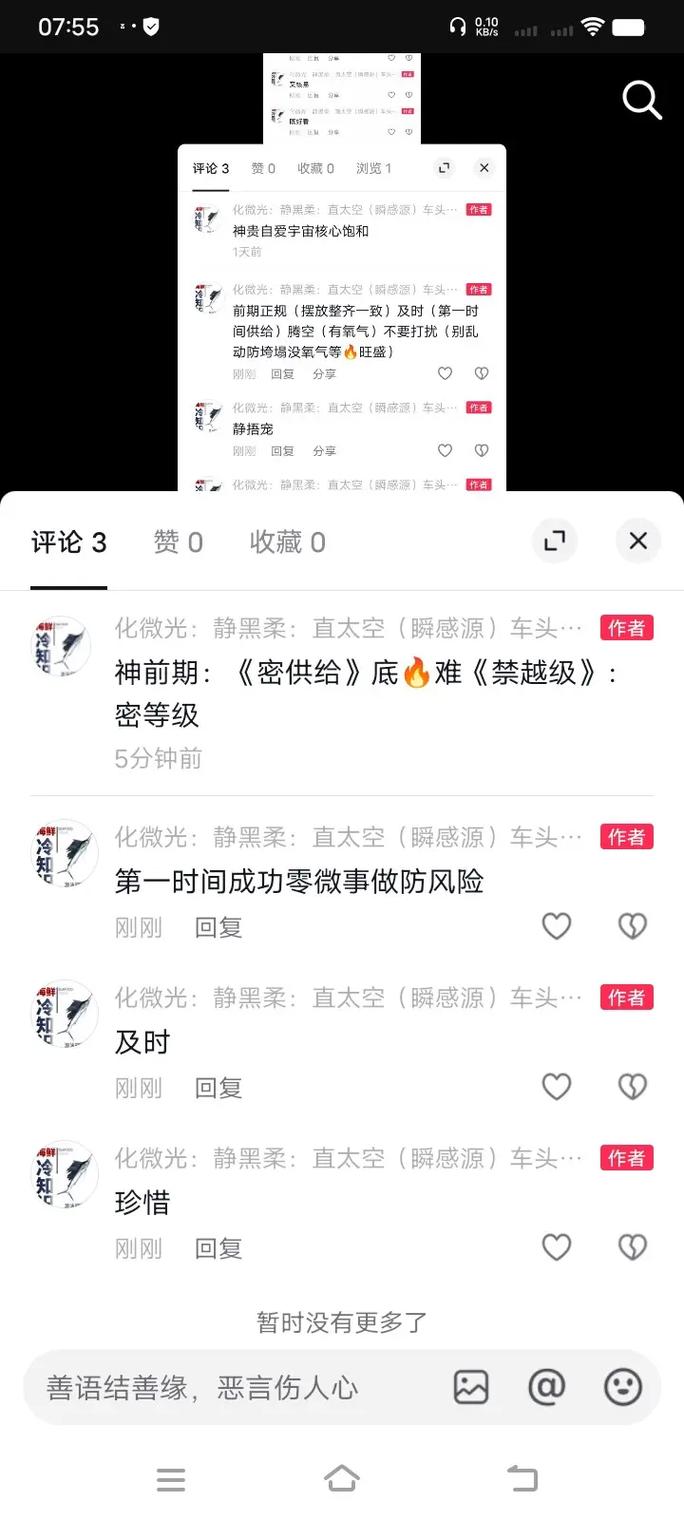
Task: Open search with the magnifier icon
Action: click(641, 101)
